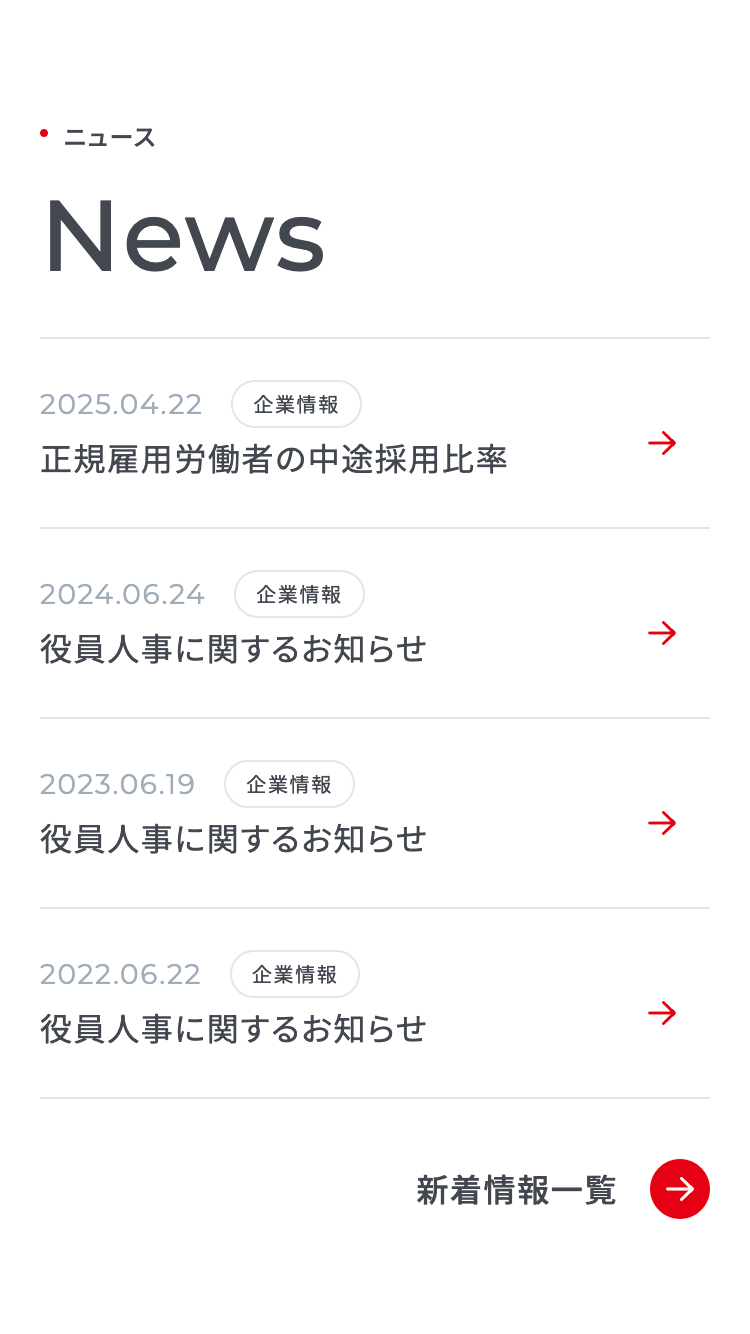
Task: View the full 新着情報一覧 news list
Action: (x=563, y=1189)
